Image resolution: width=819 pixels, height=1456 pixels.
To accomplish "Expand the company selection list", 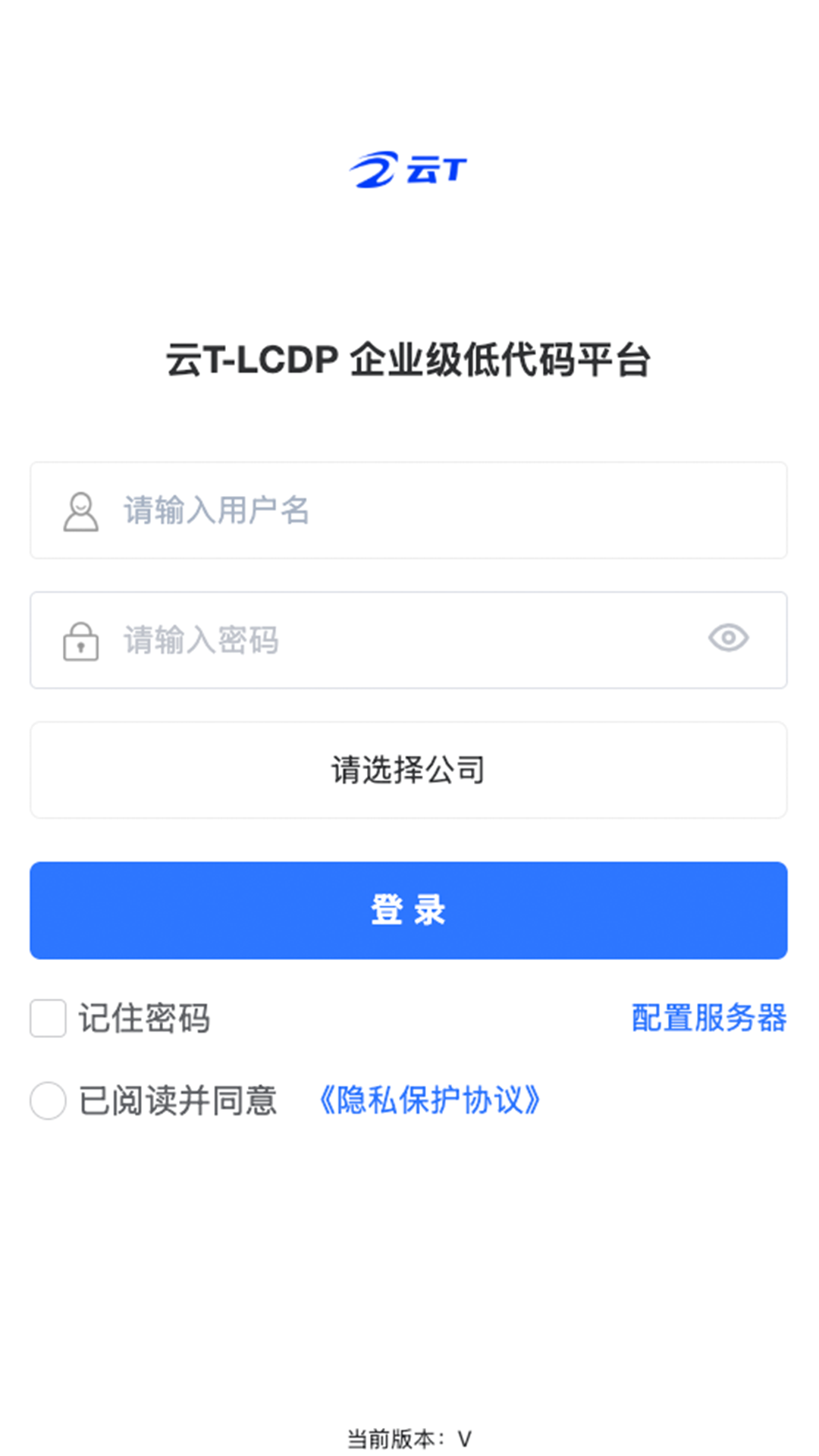I will (409, 770).
